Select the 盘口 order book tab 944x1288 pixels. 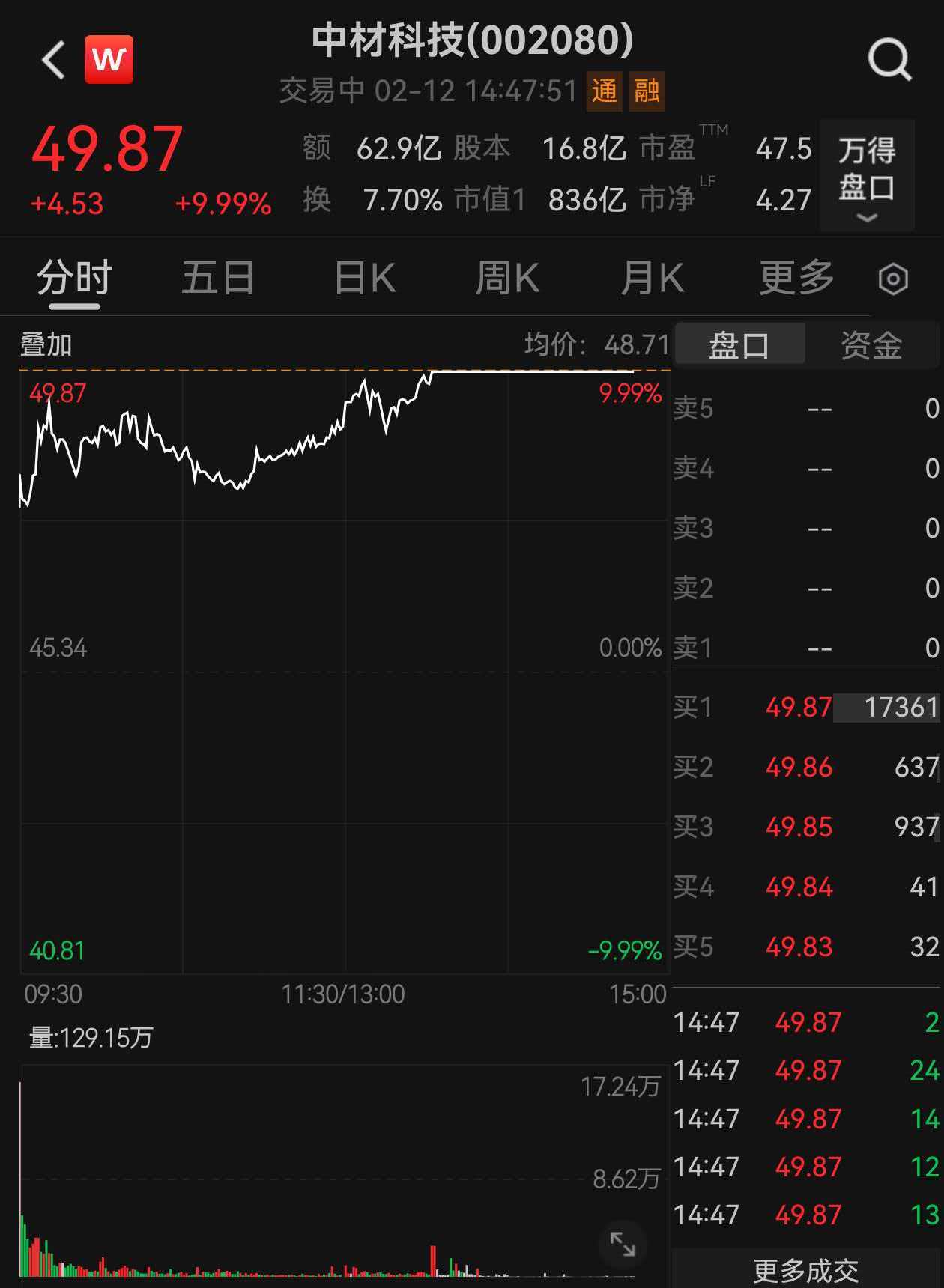[739, 345]
